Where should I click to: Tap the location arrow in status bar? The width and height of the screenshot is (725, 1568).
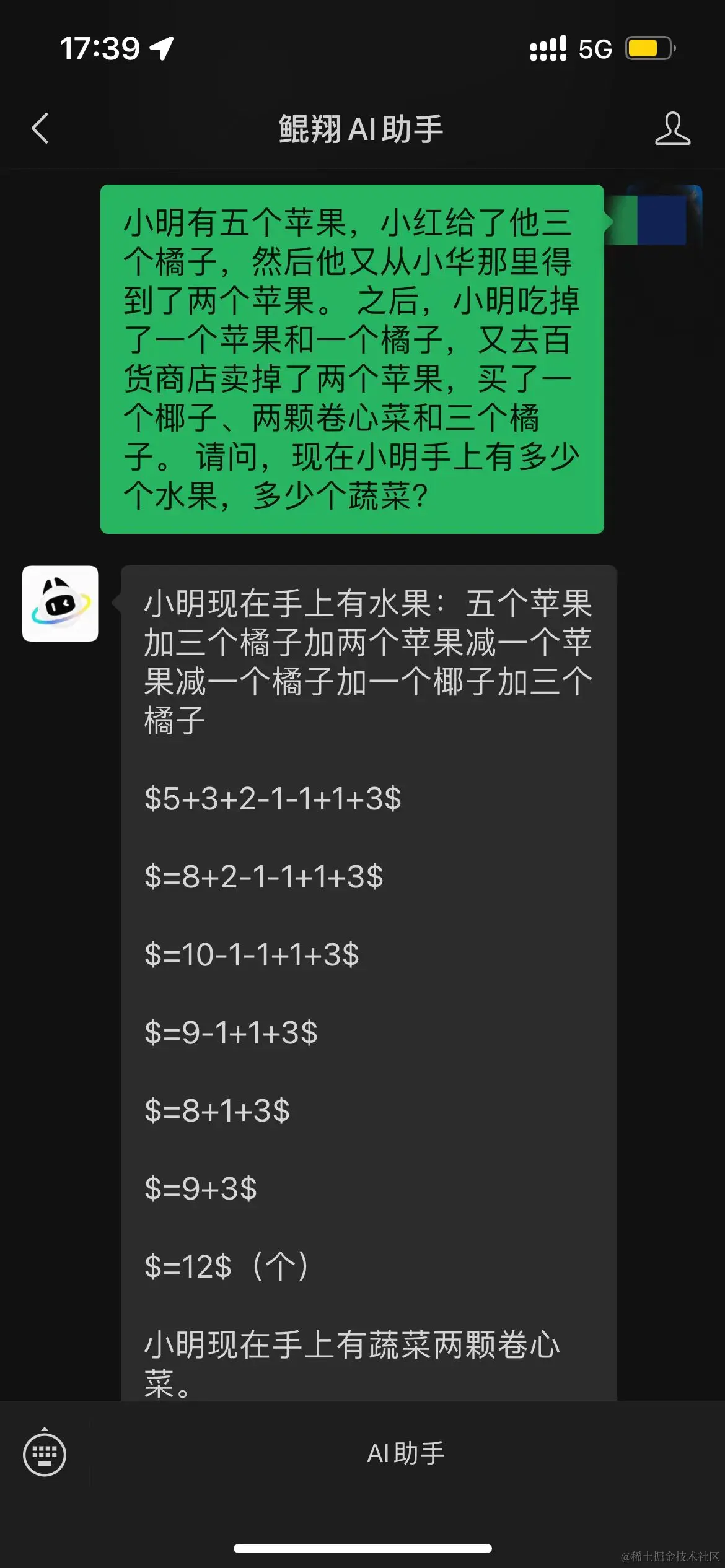click(x=160, y=47)
